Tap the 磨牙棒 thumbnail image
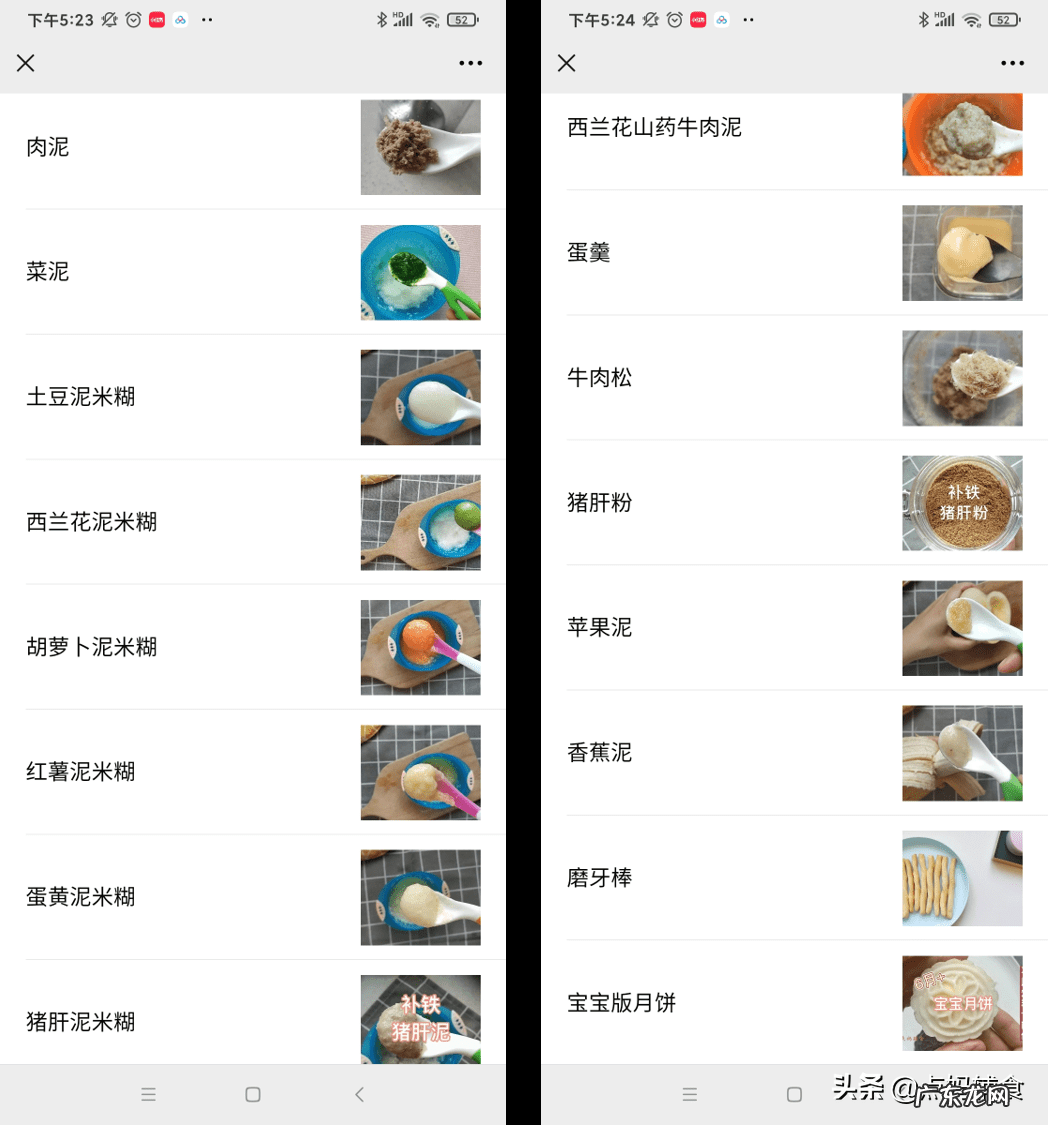 click(x=962, y=878)
